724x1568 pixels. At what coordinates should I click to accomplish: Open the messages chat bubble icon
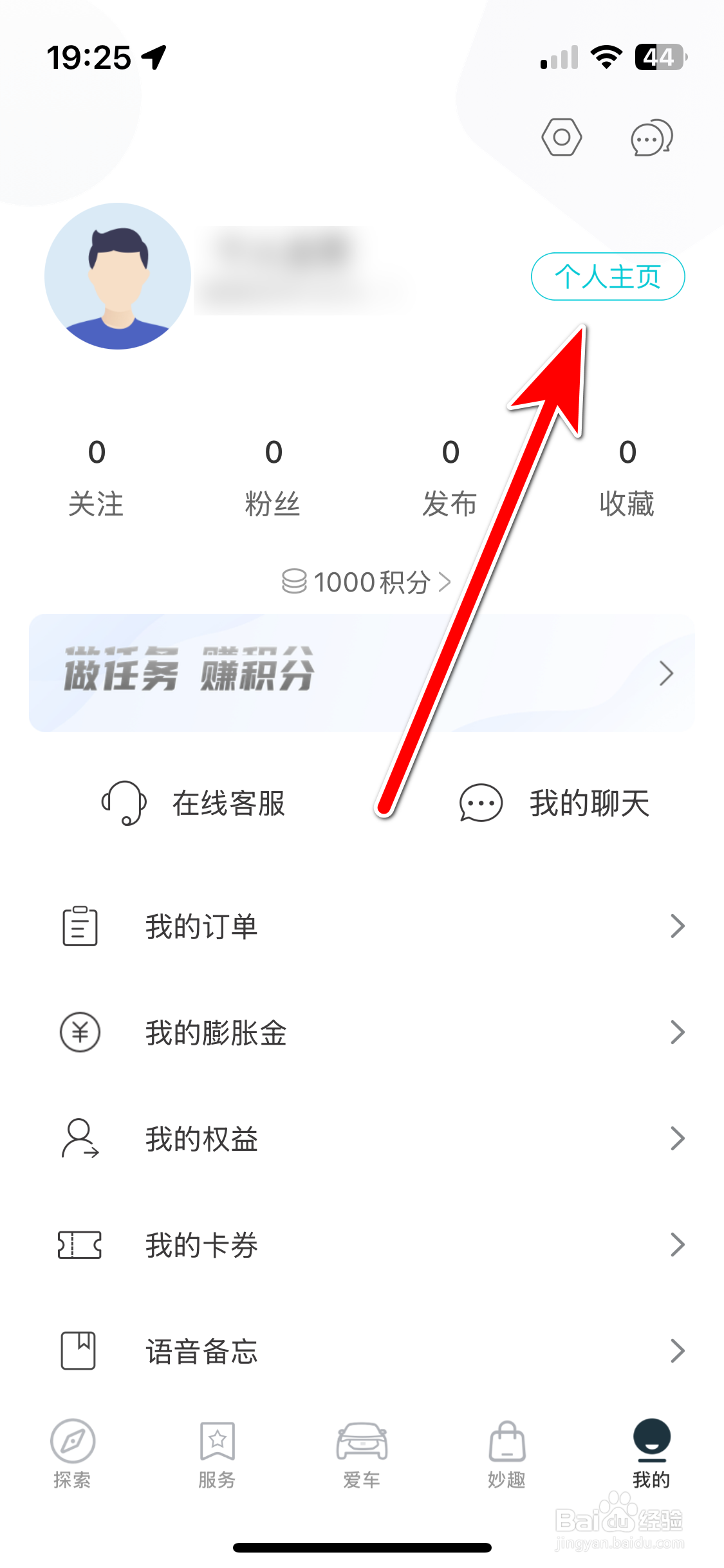(x=650, y=137)
